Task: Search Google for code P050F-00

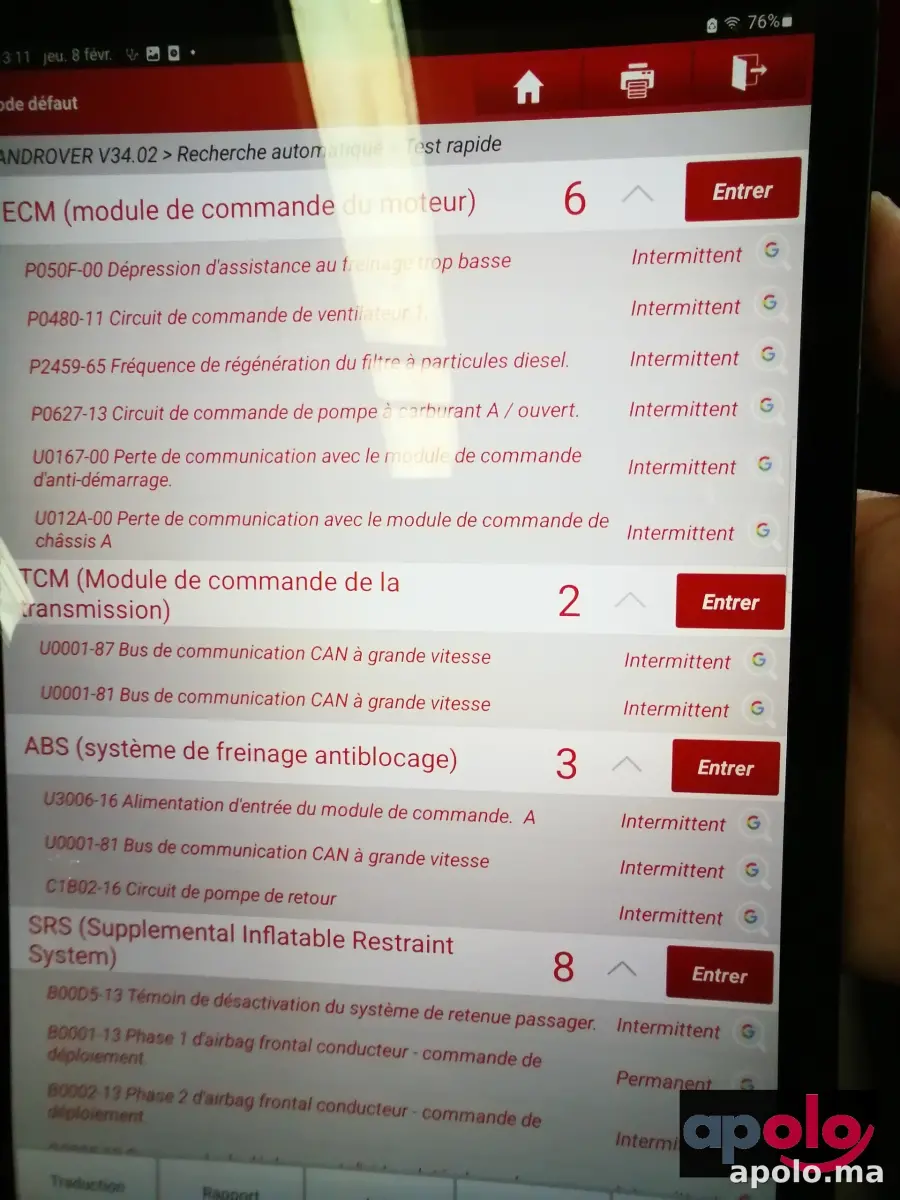Action: pyautogui.click(x=771, y=252)
